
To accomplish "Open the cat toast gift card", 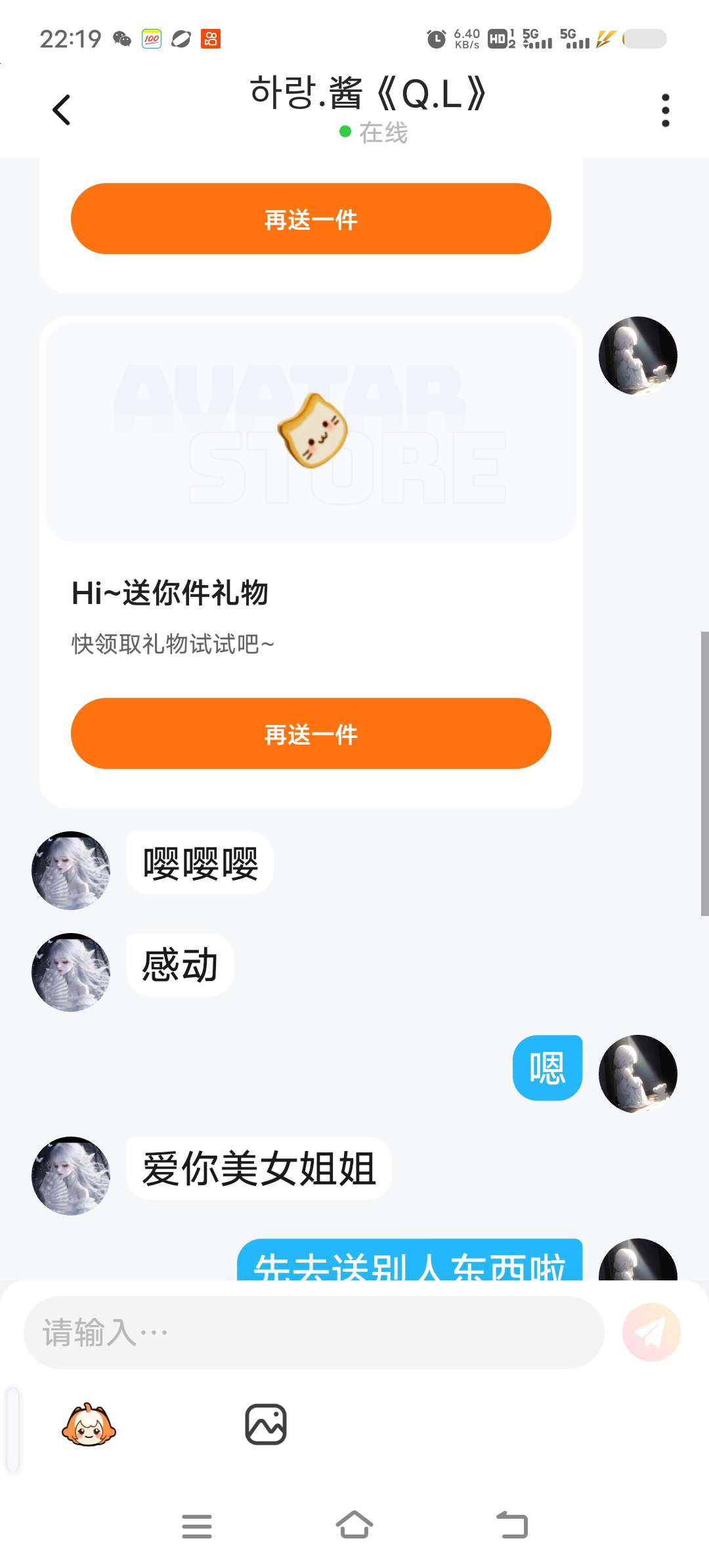I will pyautogui.click(x=311, y=431).
